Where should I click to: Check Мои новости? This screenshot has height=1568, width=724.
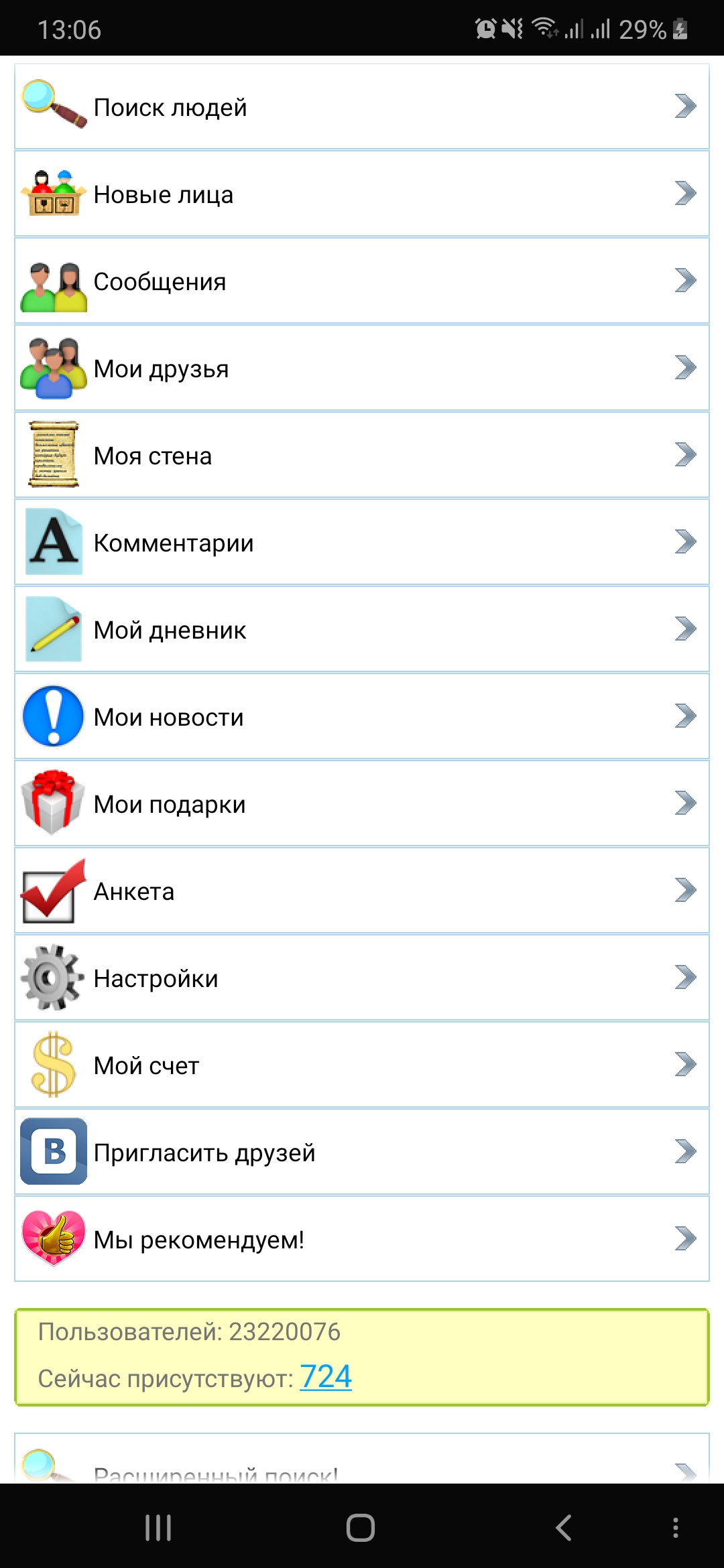pos(362,716)
